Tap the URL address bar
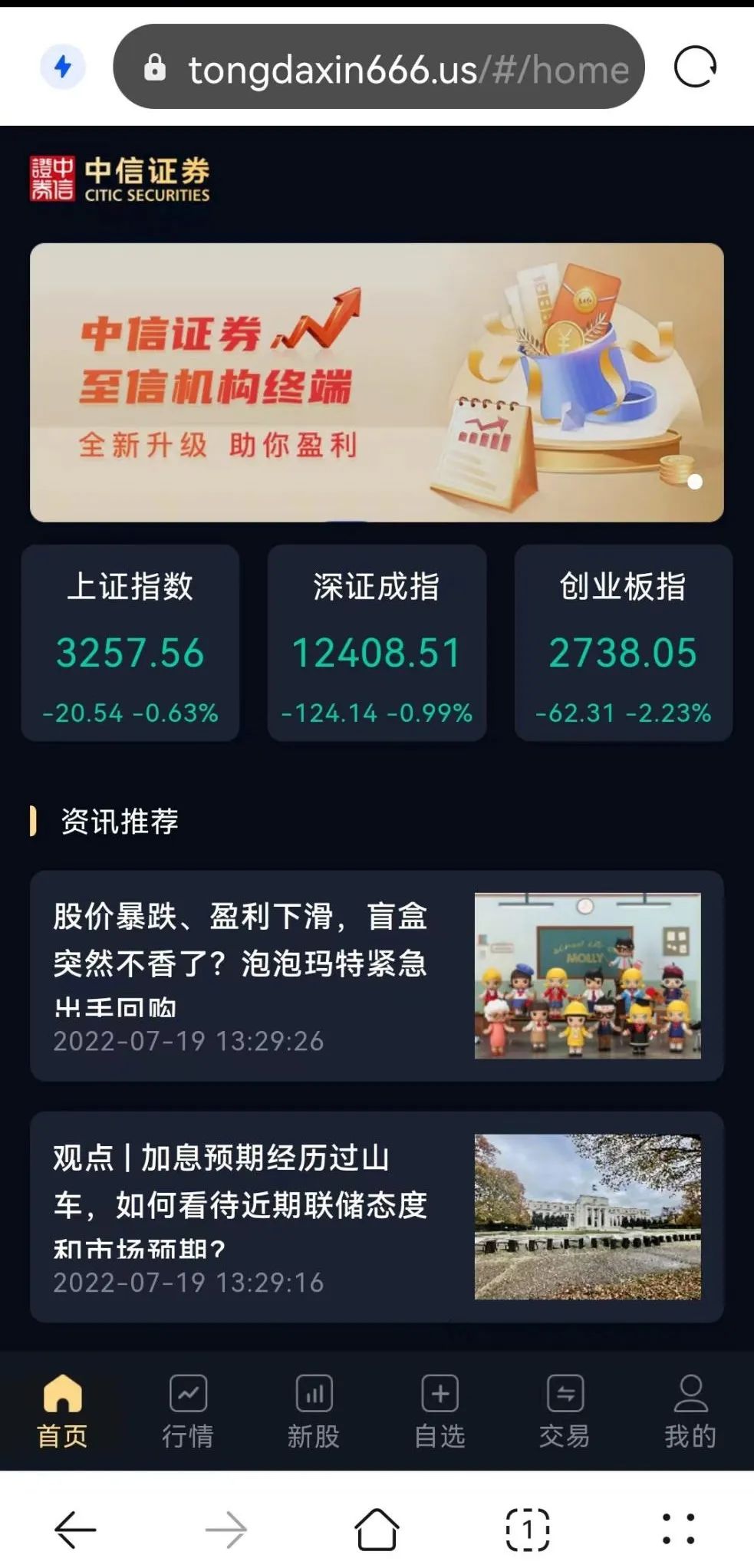 407,69
